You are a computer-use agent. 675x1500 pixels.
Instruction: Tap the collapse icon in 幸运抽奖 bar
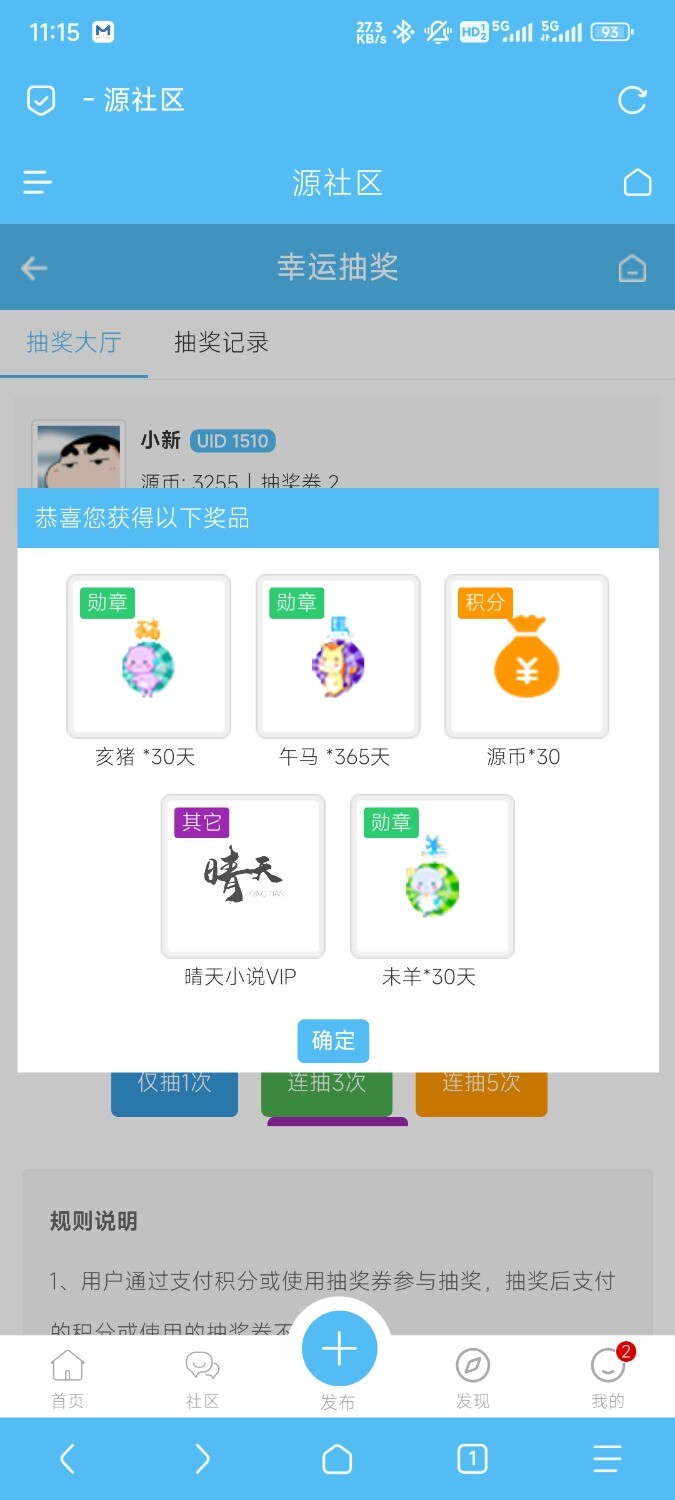pyautogui.click(x=632, y=268)
